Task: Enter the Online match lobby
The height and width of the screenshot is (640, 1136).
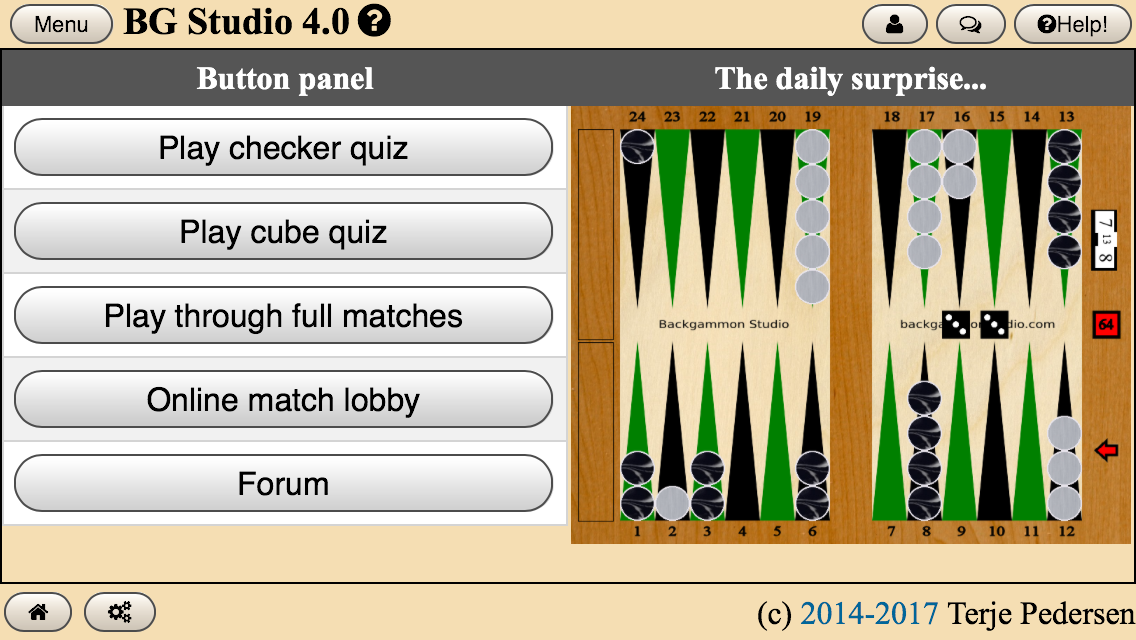Action: (283, 400)
